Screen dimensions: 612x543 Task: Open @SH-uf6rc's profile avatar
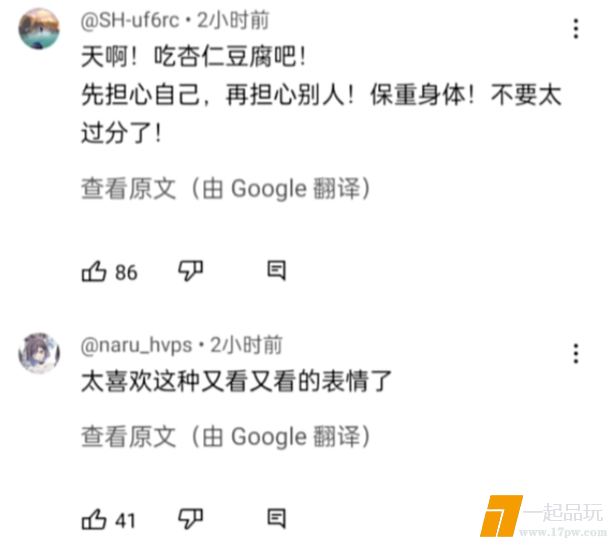pyautogui.click(x=39, y=28)
